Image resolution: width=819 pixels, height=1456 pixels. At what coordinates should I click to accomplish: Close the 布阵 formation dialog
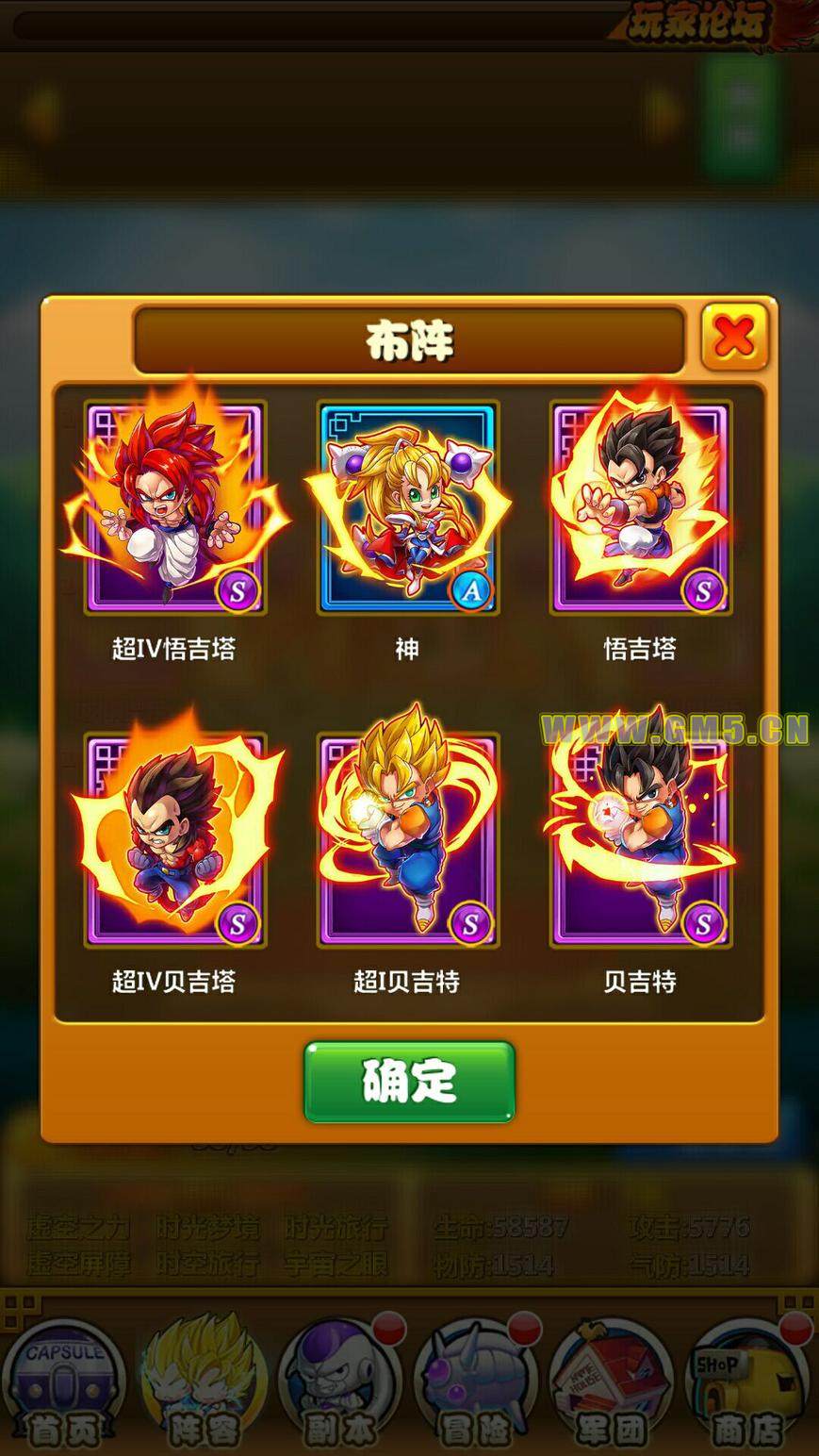point(734,337)
